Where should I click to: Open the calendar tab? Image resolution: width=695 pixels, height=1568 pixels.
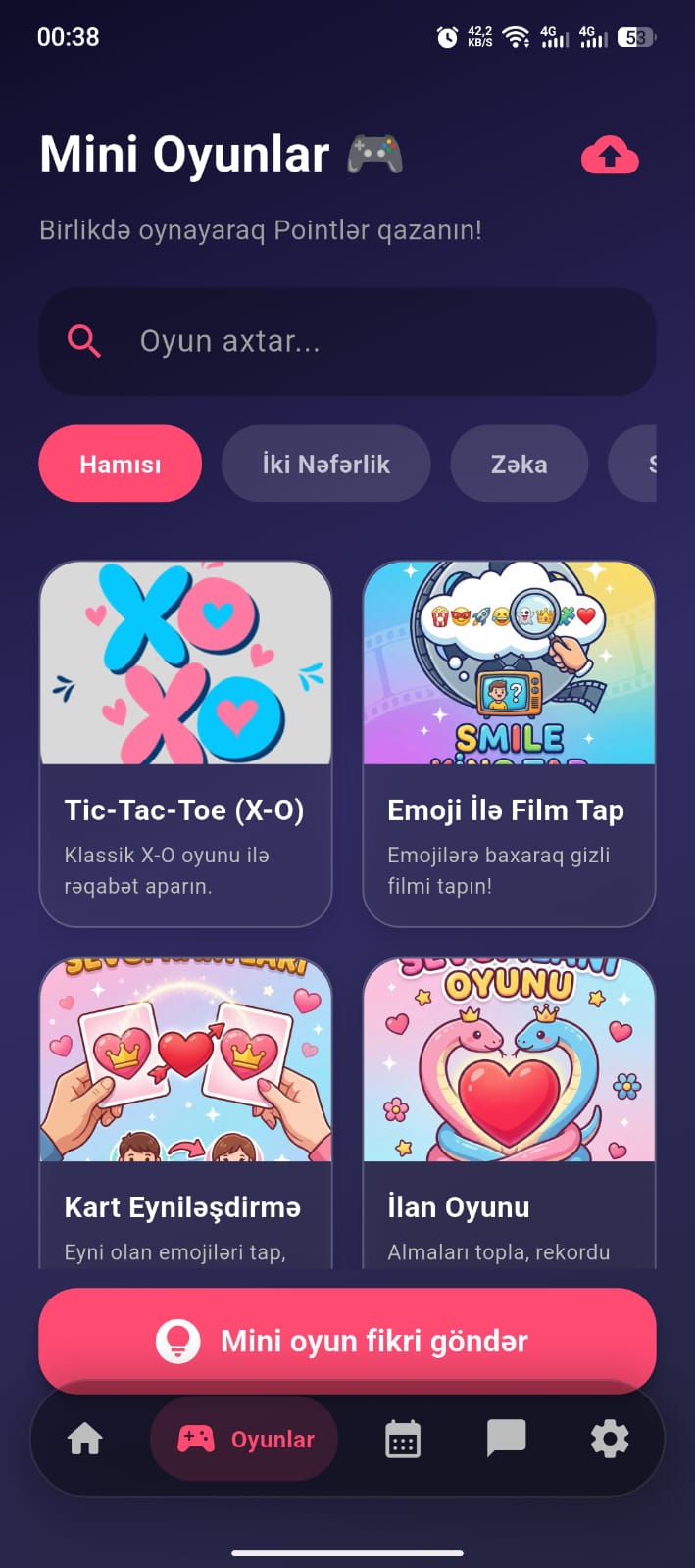pos(403,1439)
